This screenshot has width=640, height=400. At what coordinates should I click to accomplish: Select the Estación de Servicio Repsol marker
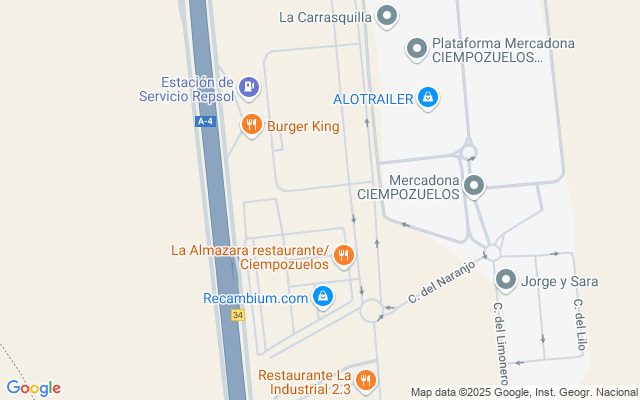point(249,89)
